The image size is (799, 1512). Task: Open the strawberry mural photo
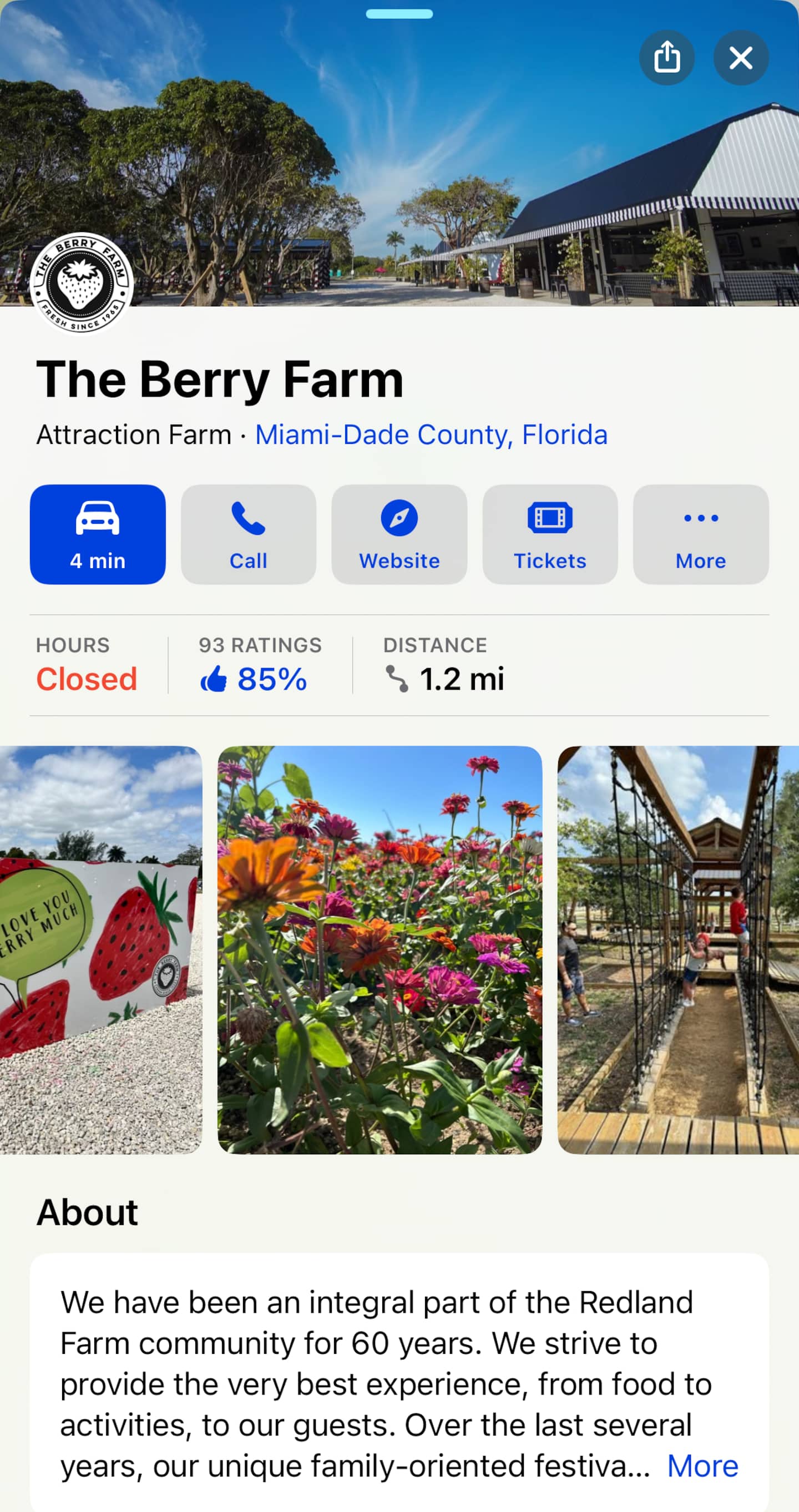tap(101, 950)
